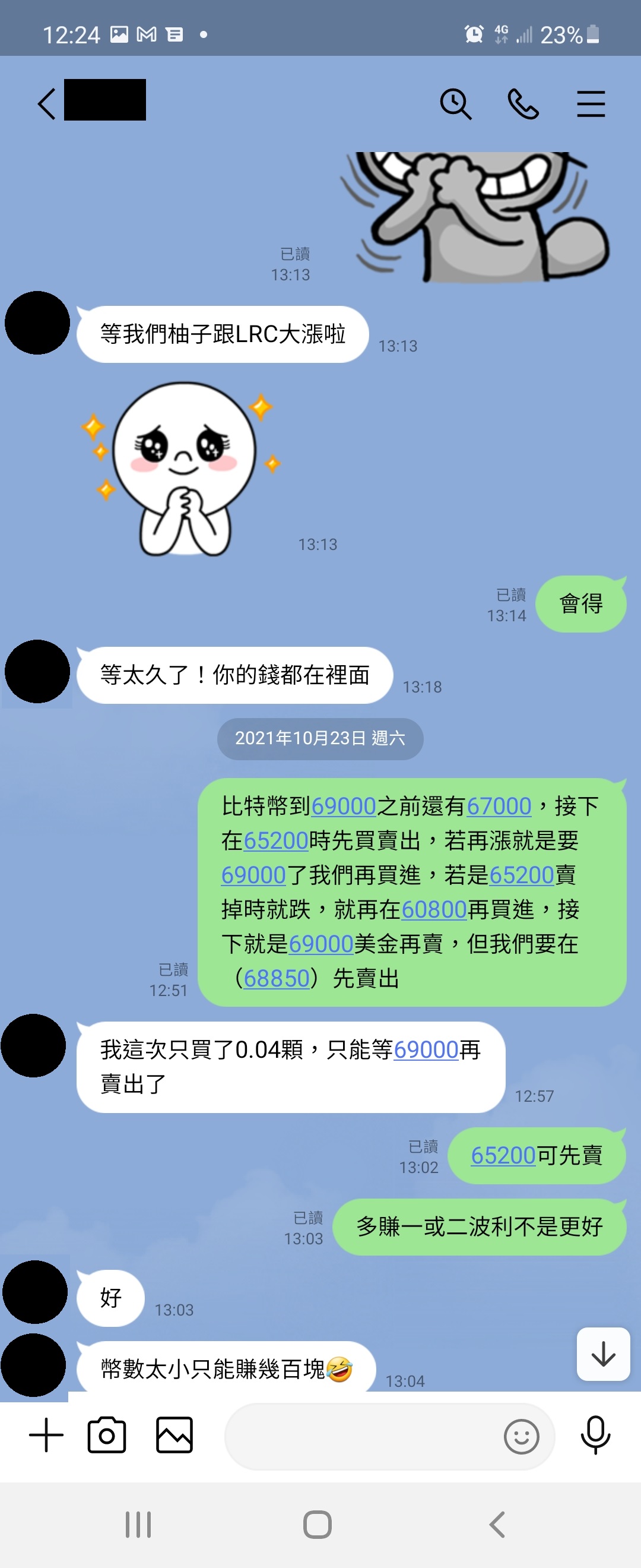Start a voice call
This screenshot has width=641, height=1568.
(523, 103)
